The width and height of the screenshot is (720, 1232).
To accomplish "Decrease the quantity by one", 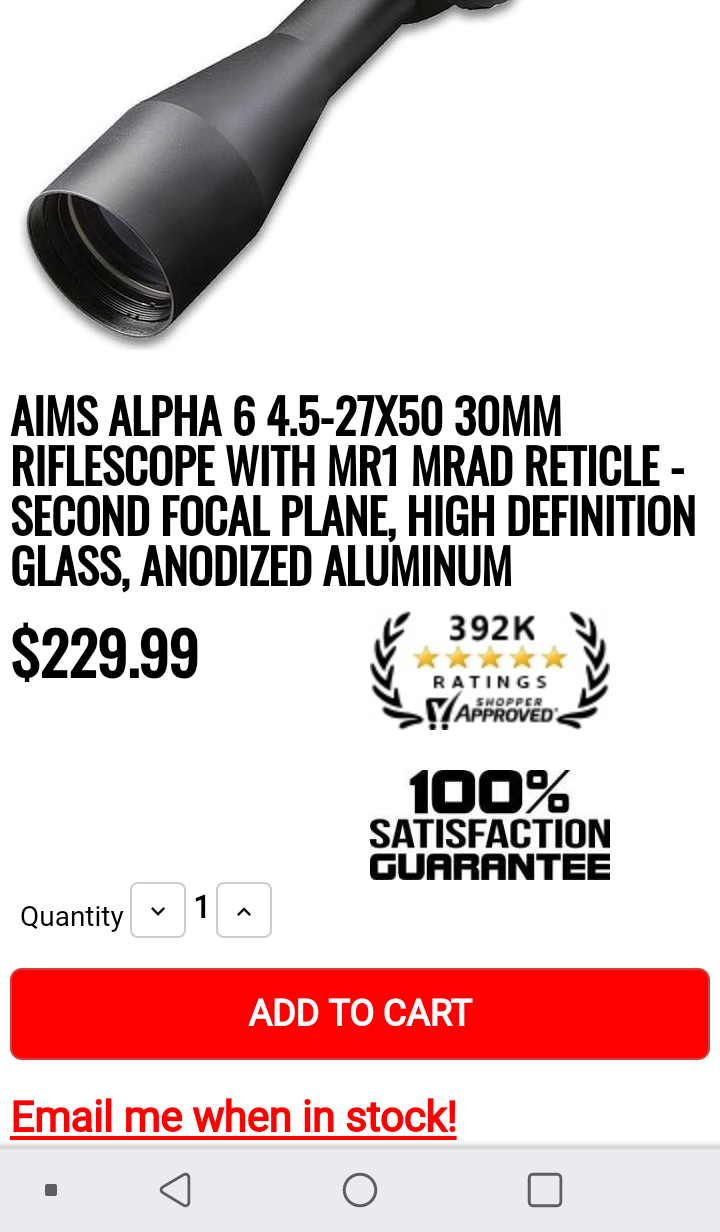I will click(x=158, y=910).
